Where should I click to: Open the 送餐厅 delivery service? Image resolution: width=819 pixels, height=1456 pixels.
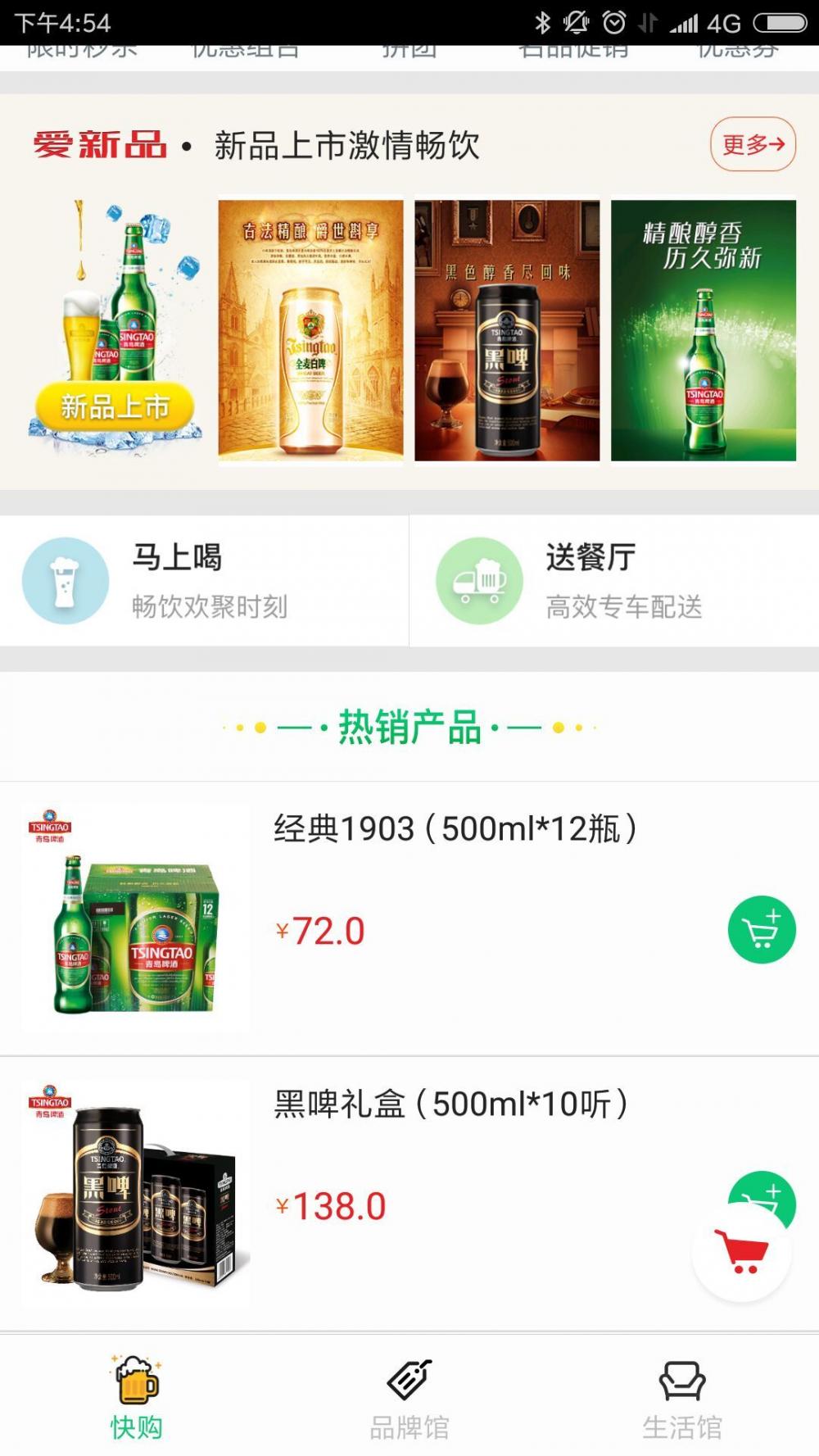[613, 581]
